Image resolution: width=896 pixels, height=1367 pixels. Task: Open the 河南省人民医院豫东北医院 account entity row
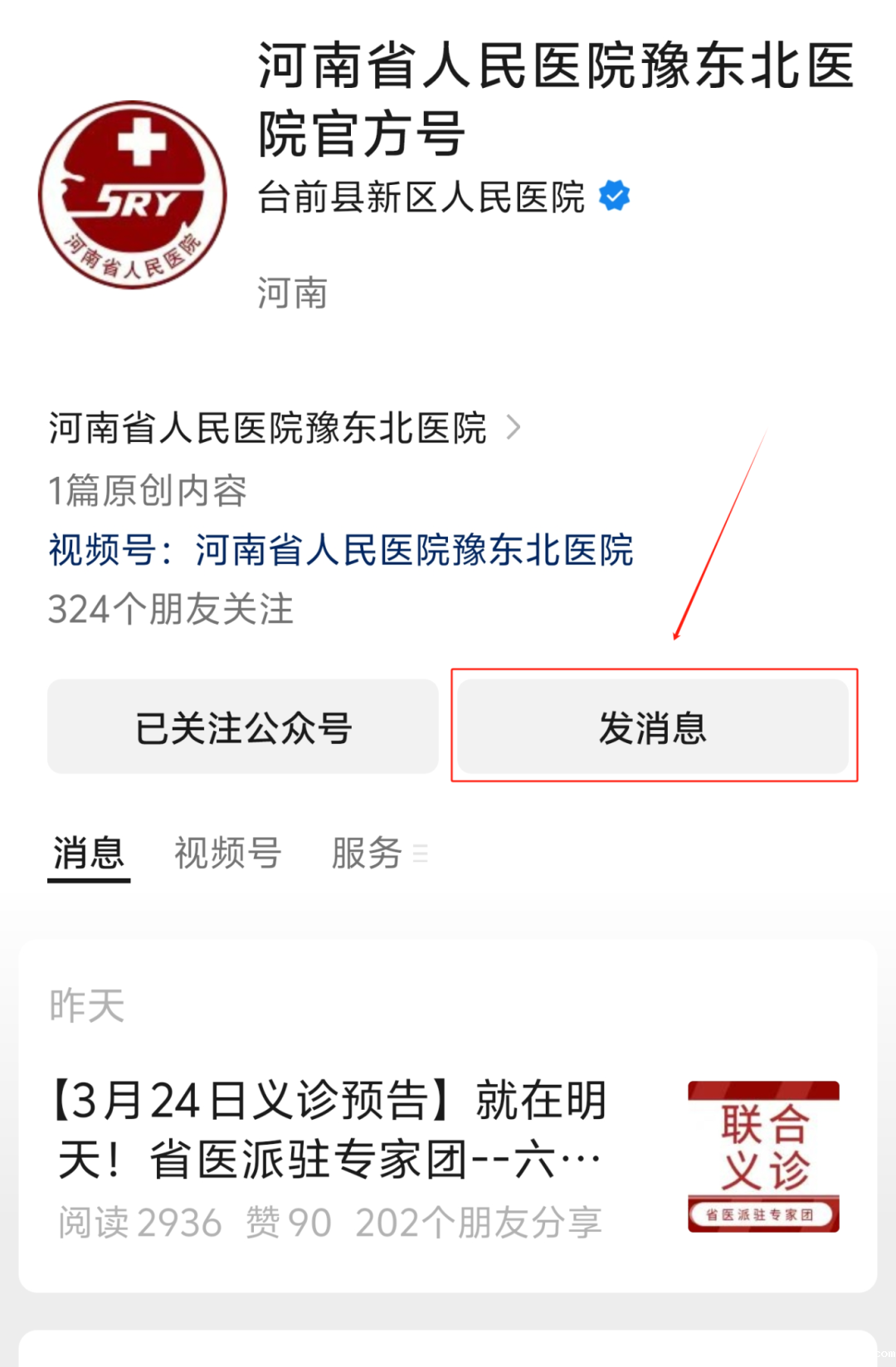284,429
